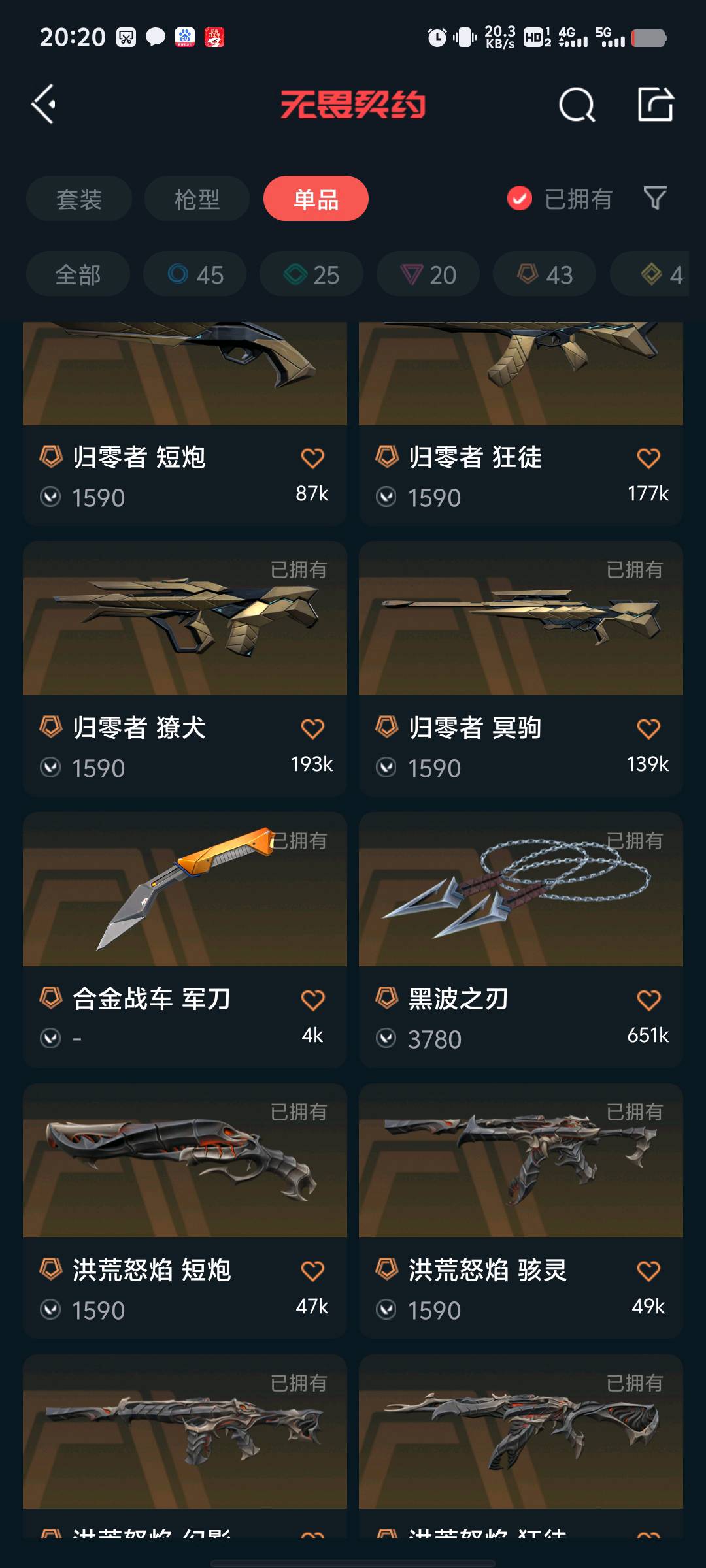Filter by the tier chip showing 25
The image size is (706, 1568).
pos(311,274)
